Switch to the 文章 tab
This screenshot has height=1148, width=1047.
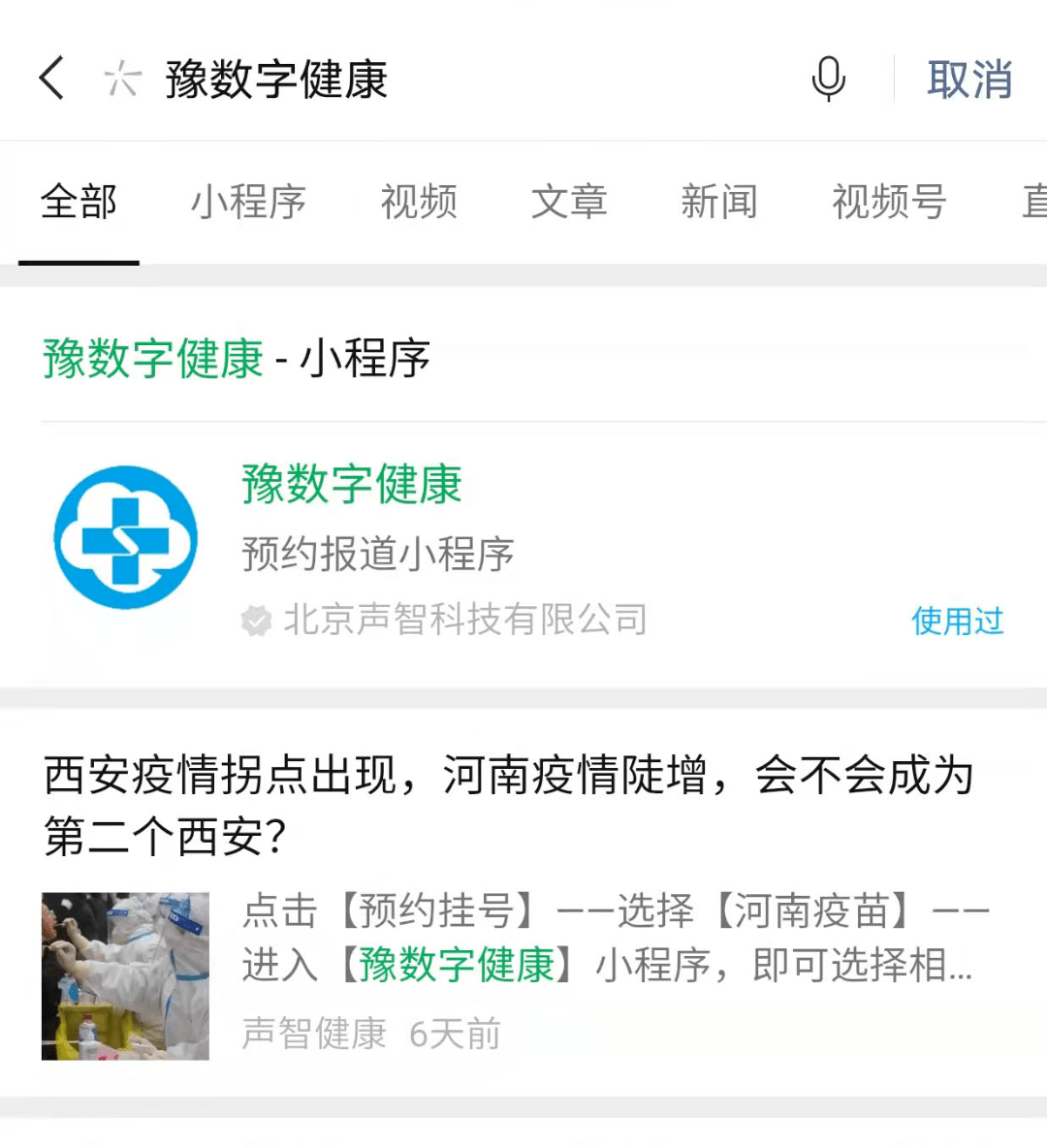(568, 203)
